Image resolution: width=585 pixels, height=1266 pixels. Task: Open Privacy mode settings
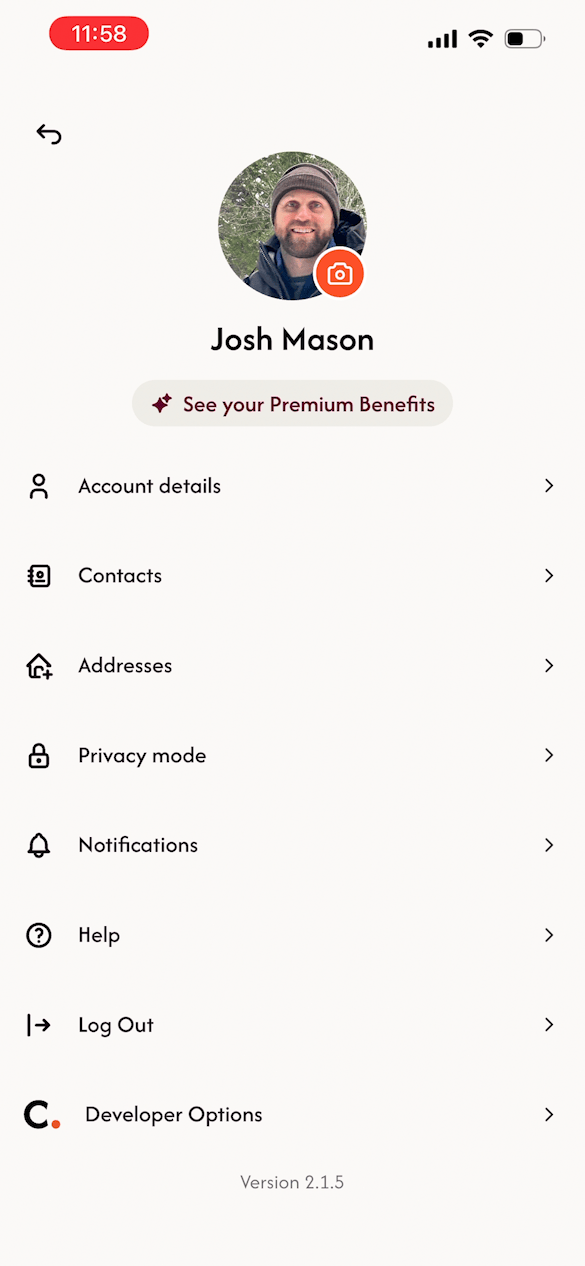click(x=292, y=756)
